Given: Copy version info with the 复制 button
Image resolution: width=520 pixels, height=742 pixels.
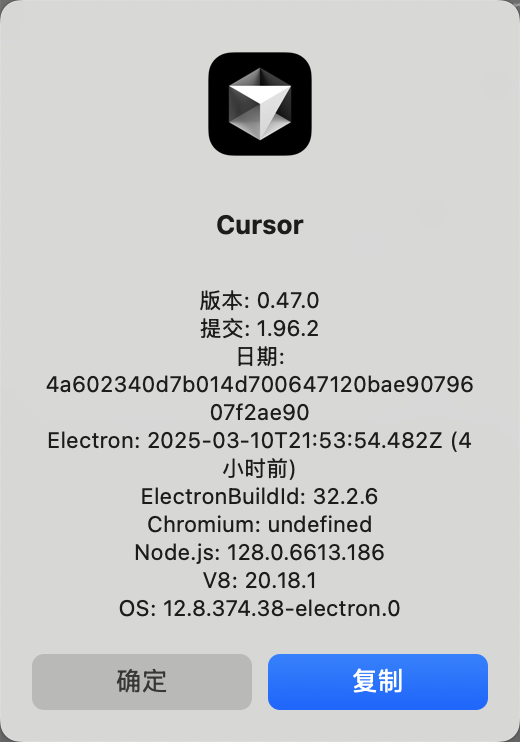Looking at the screenshot, I should click(378, 681).
